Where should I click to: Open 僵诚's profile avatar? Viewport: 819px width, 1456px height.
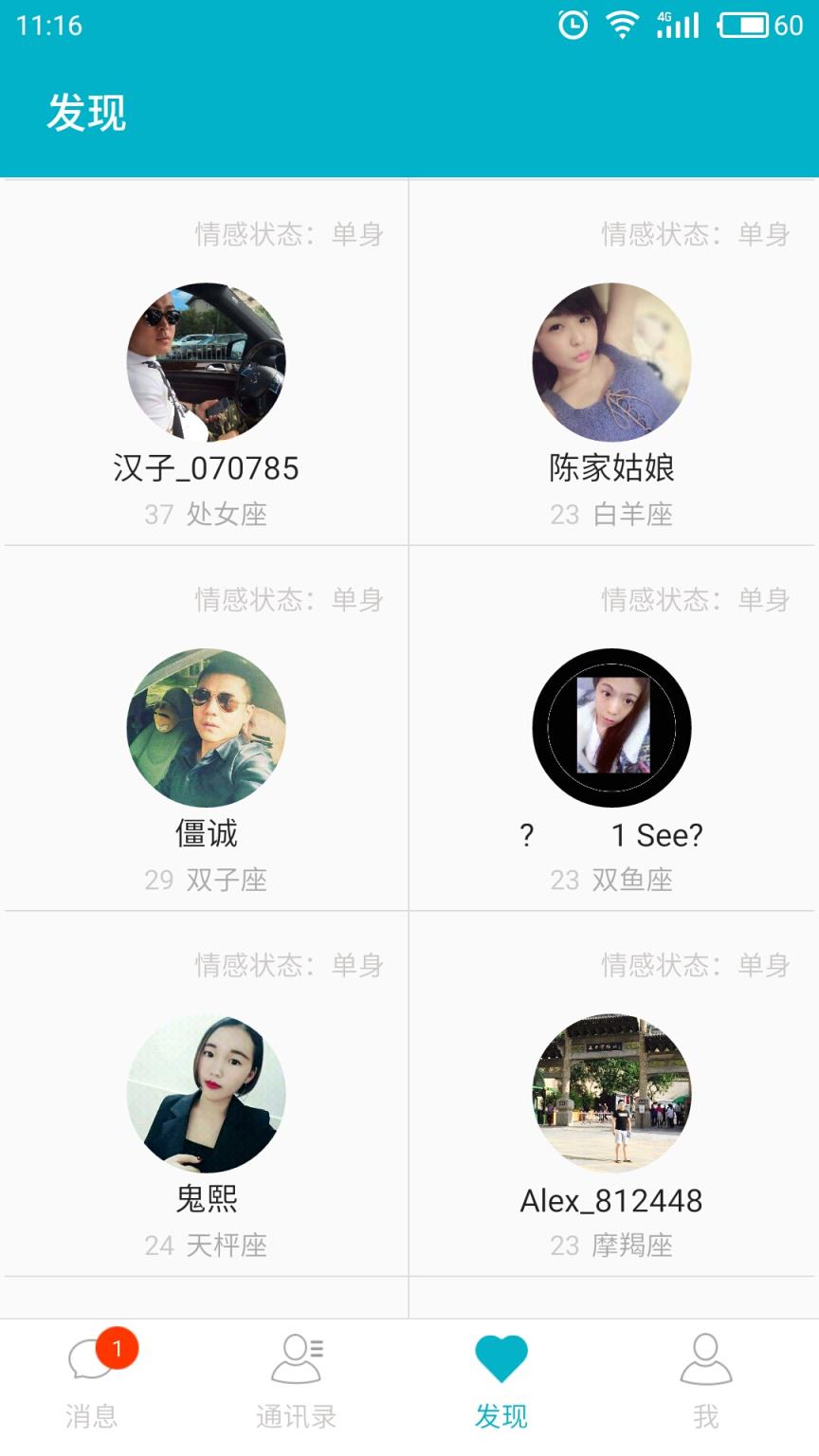205,726
